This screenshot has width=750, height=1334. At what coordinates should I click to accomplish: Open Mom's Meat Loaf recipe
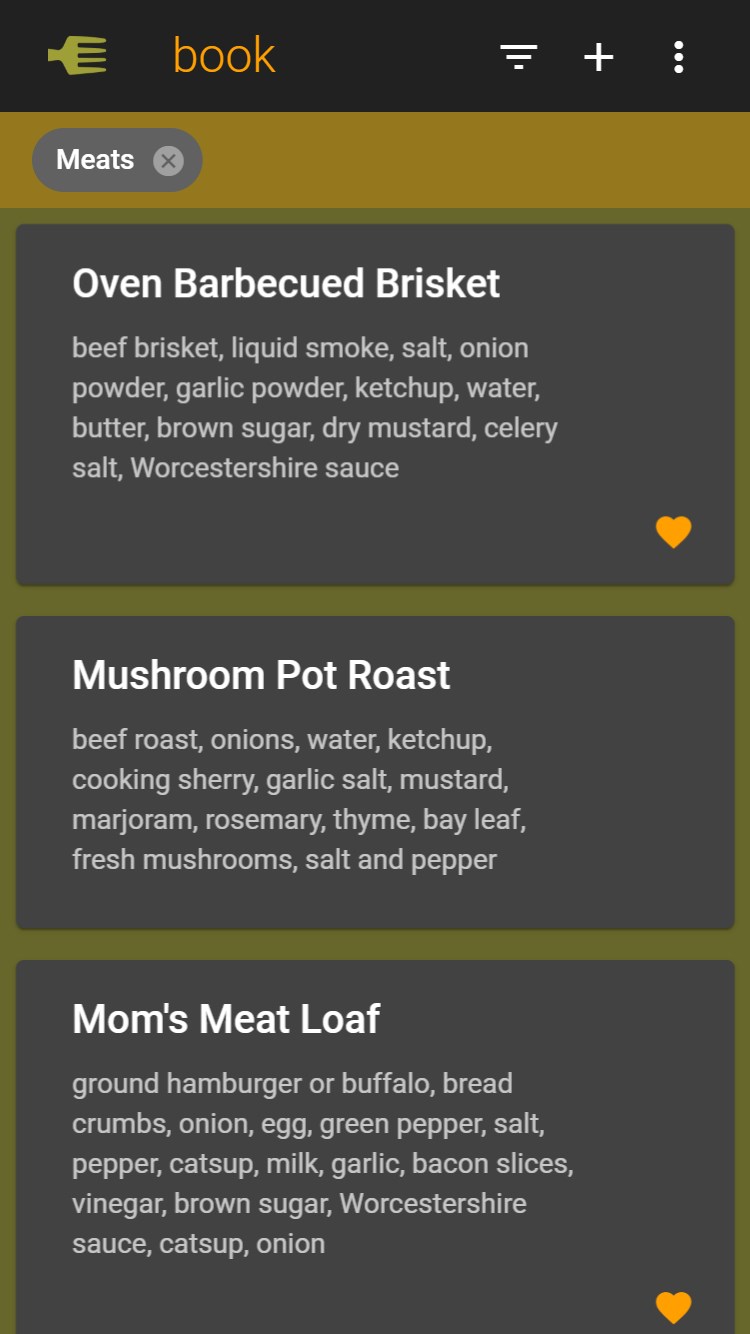point(226,1020)
